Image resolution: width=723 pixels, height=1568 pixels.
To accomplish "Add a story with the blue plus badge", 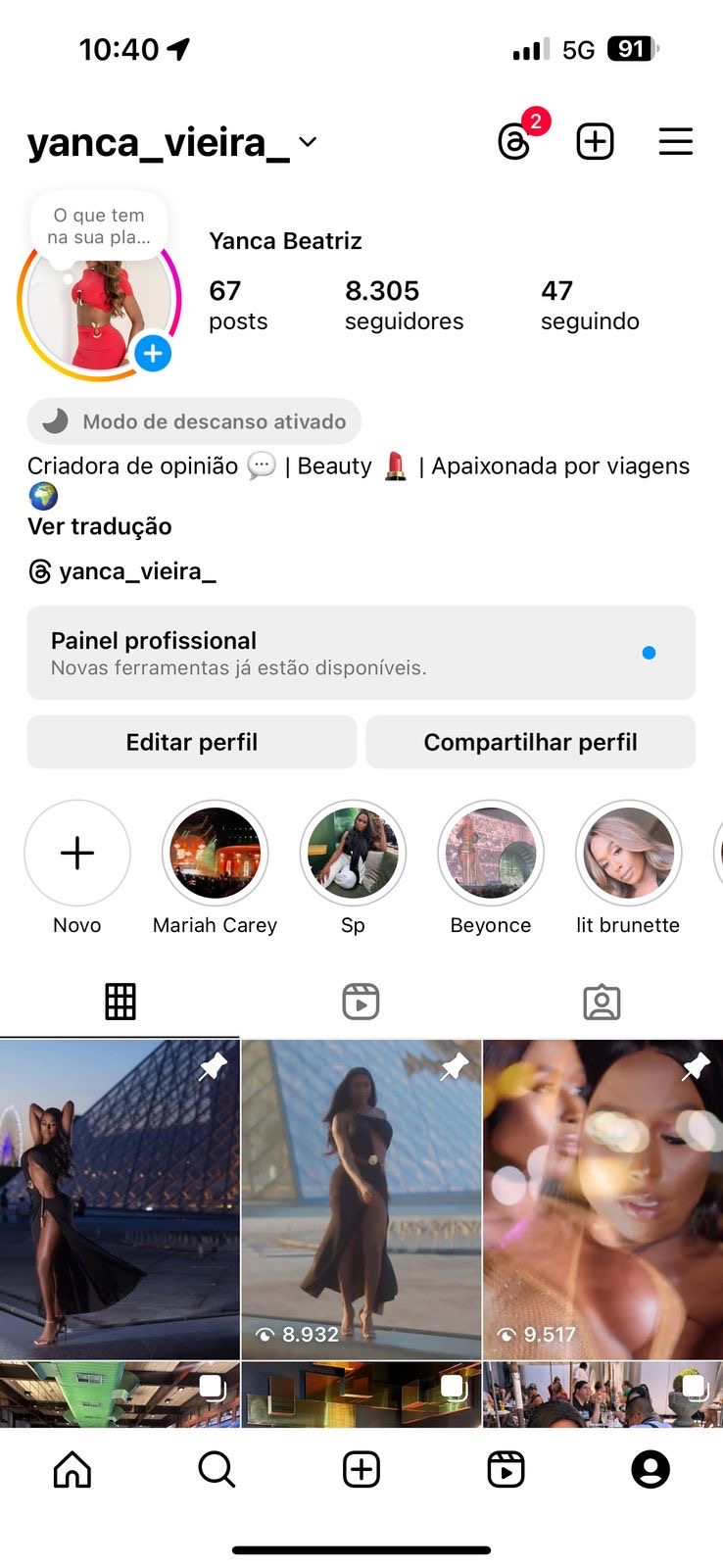I will (153, 353).
